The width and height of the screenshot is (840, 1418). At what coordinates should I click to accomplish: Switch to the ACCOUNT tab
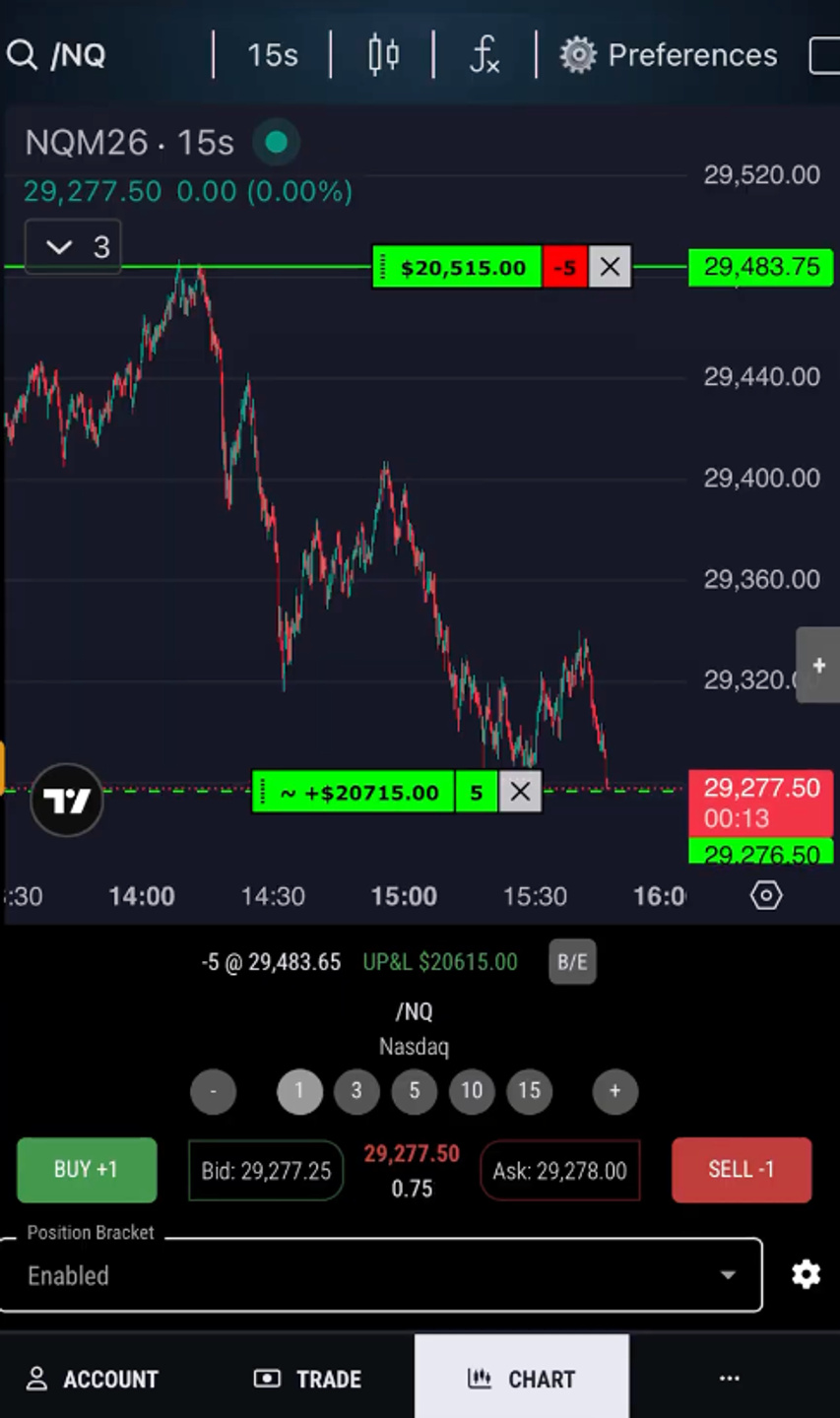pos(93,1379)
